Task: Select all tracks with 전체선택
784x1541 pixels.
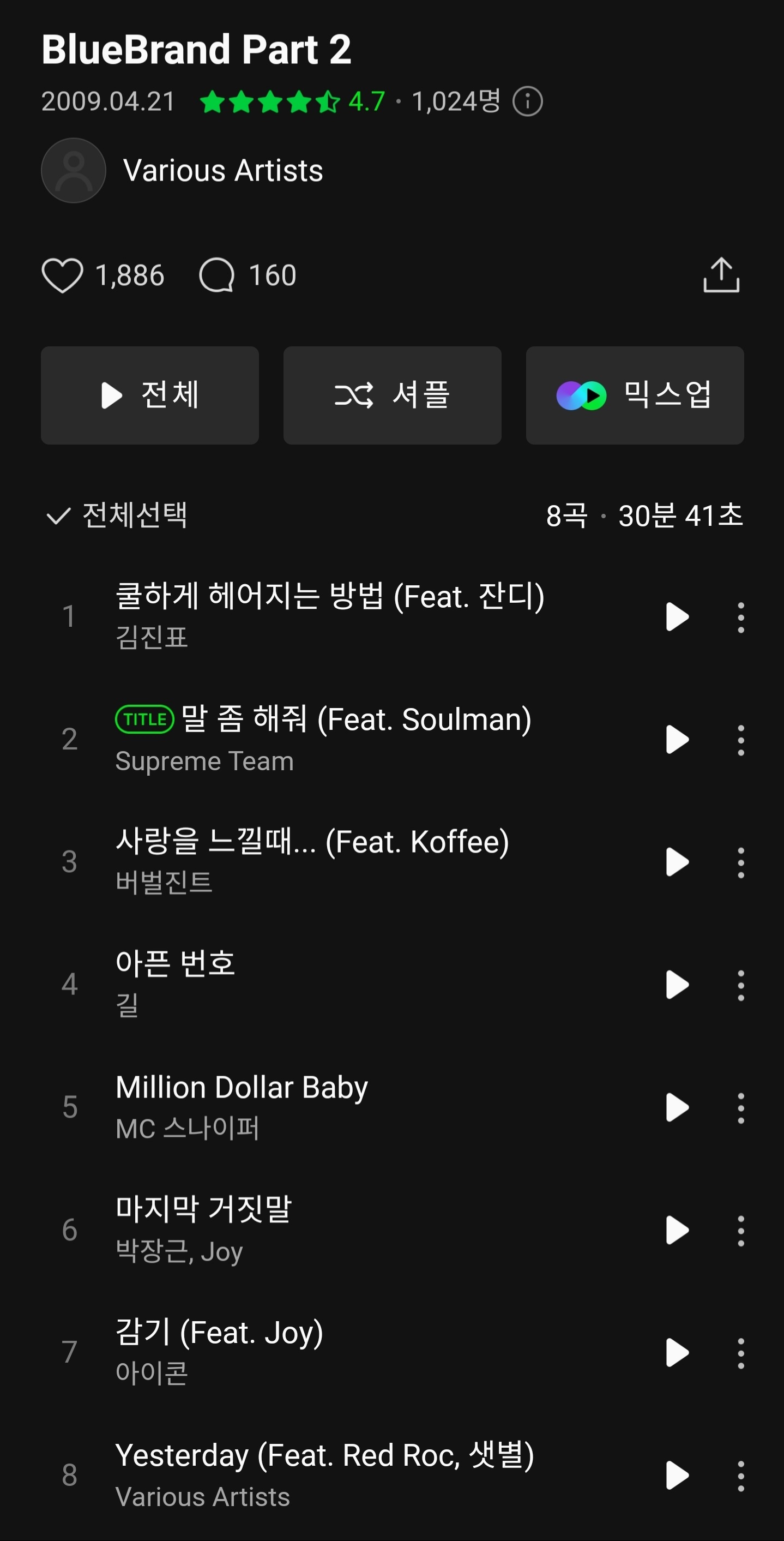Action: coord(117,515)
